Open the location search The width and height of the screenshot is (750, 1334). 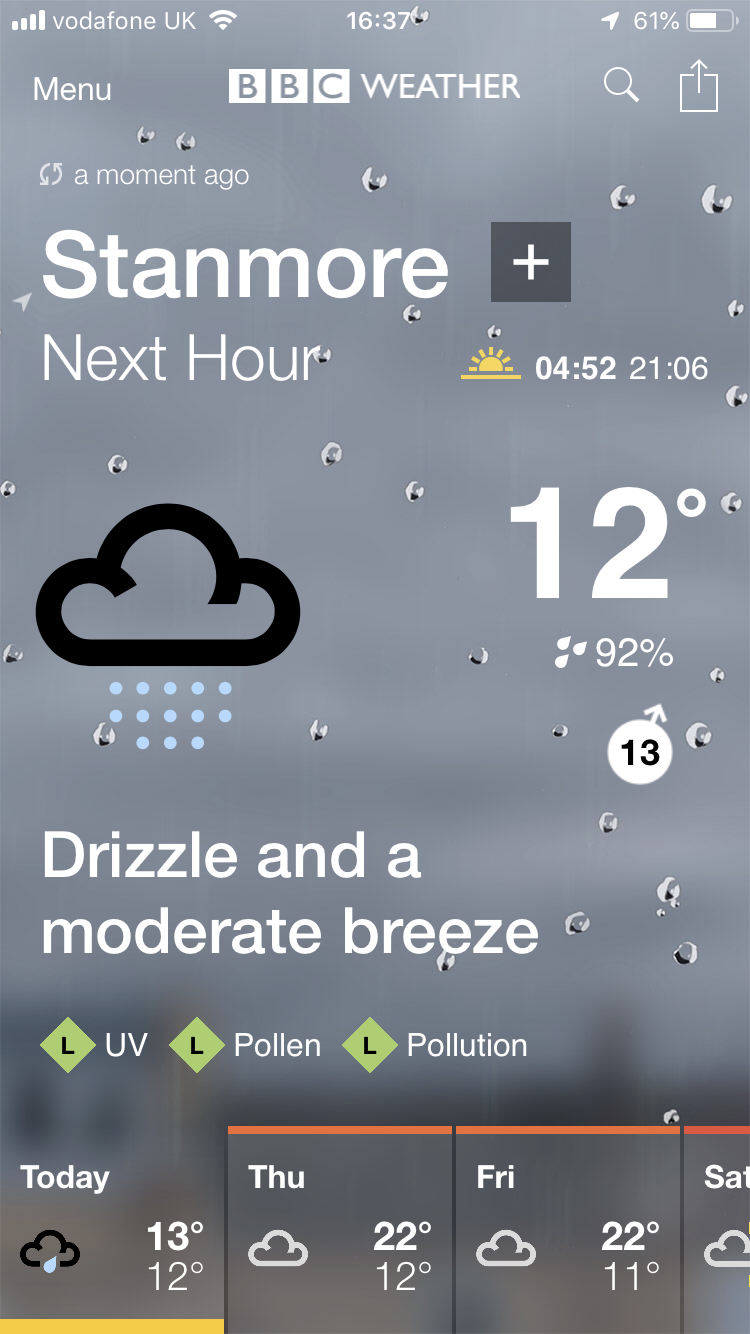(621, 86)
